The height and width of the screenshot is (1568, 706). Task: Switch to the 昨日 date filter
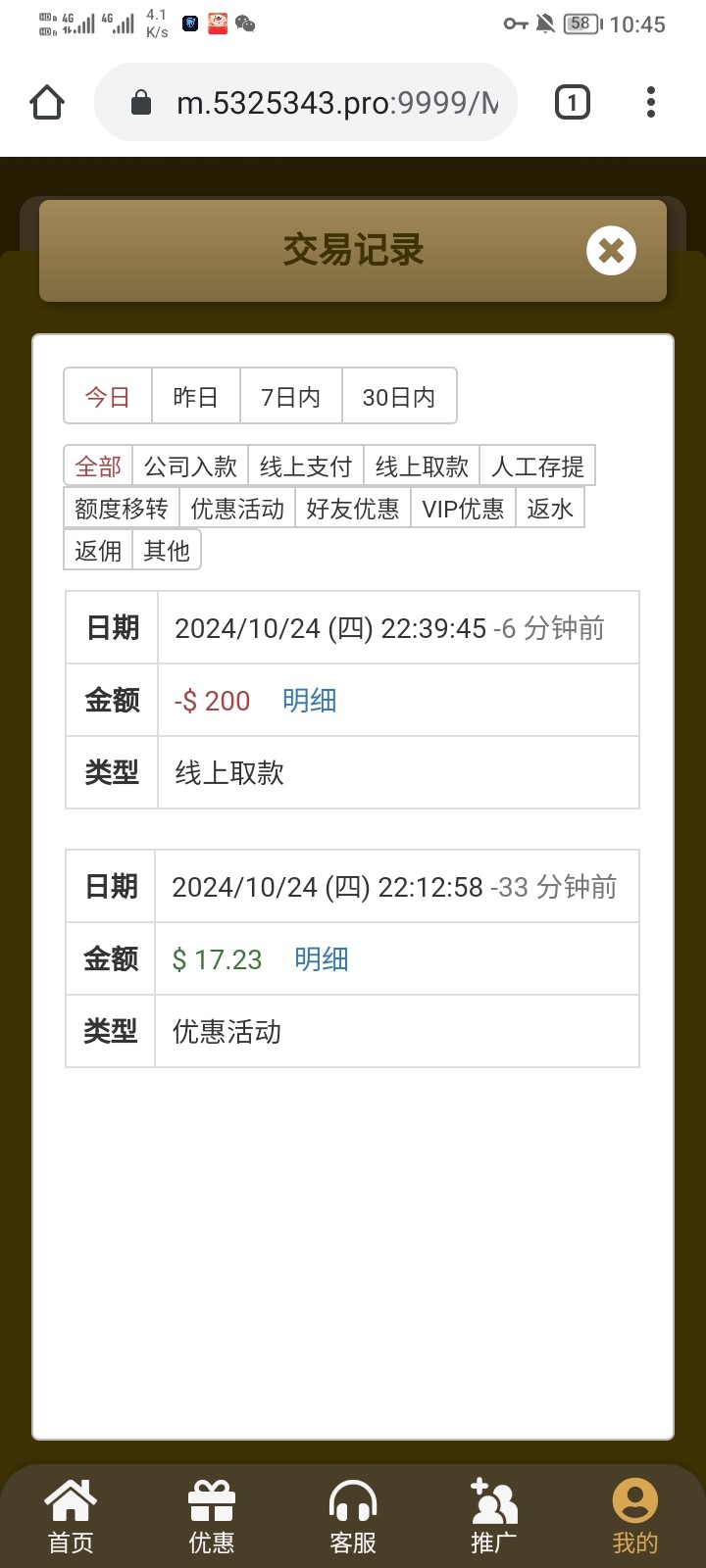(x=195, y=397)
